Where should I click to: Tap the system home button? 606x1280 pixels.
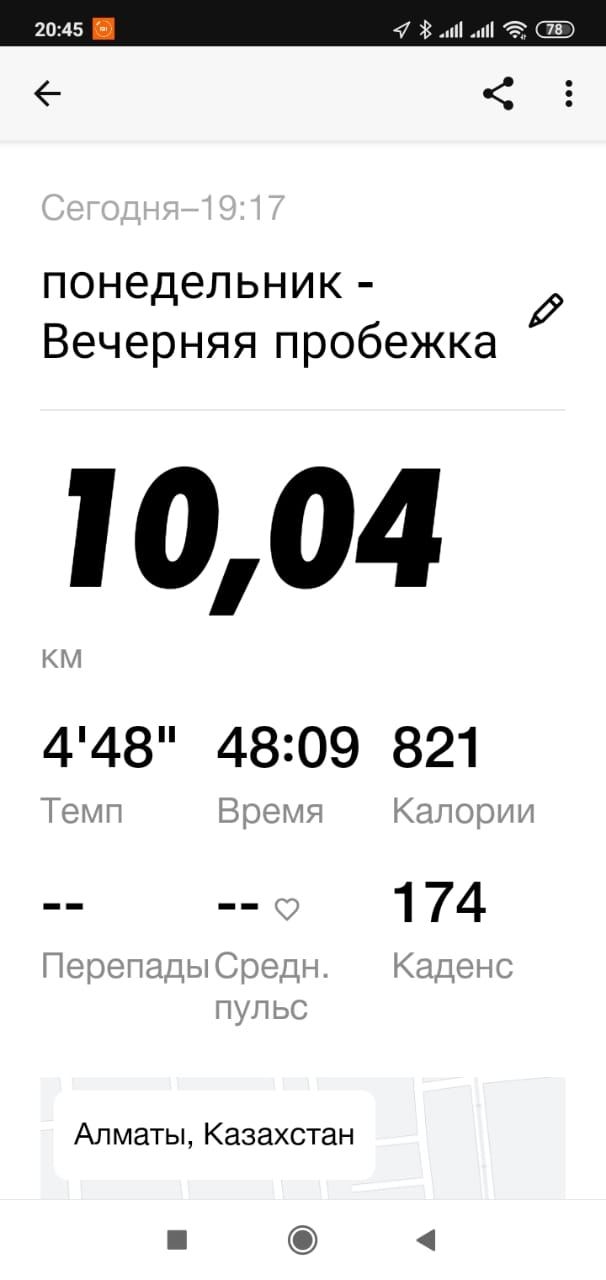coord(302,1240)
